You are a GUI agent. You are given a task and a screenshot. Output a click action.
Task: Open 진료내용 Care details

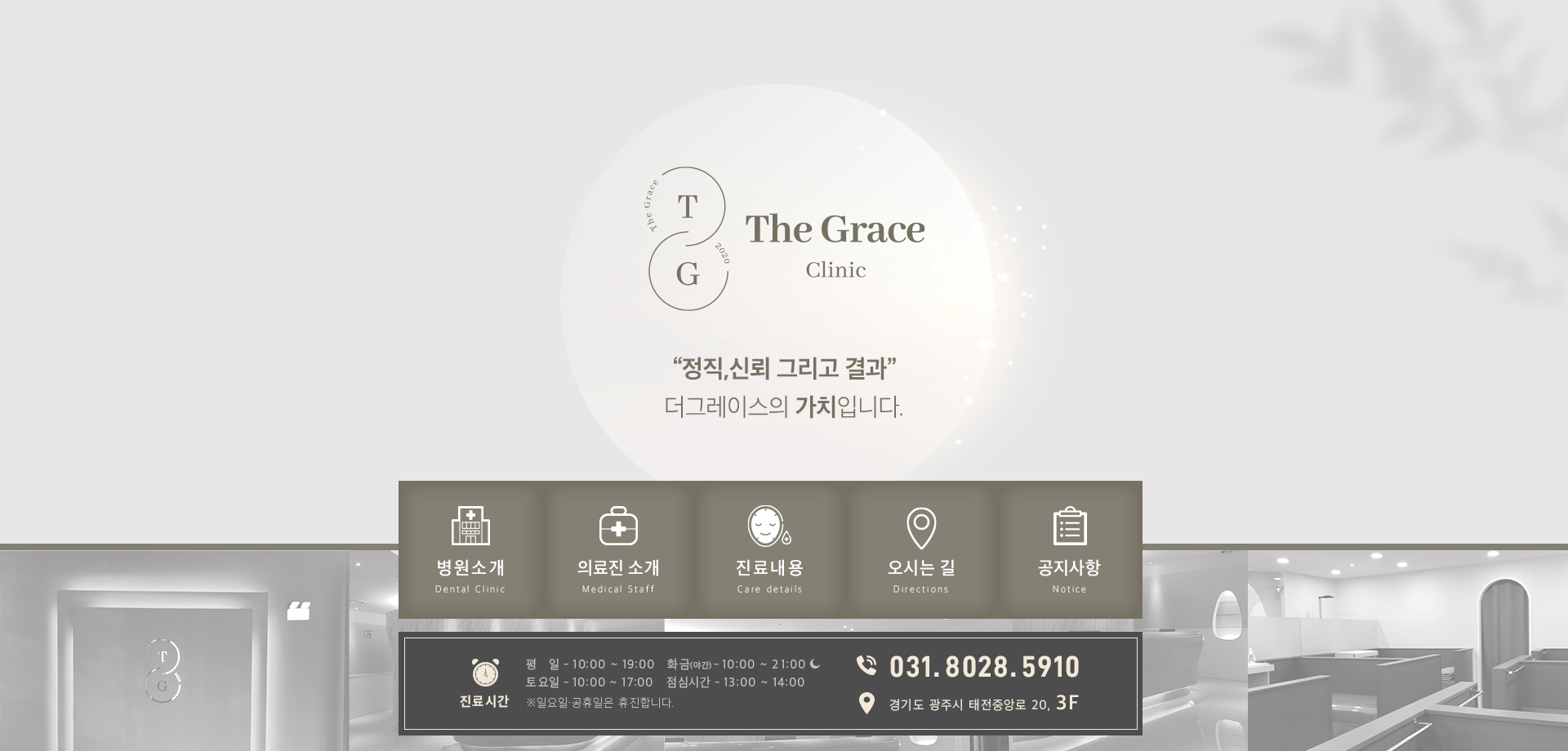coord(769,549)
